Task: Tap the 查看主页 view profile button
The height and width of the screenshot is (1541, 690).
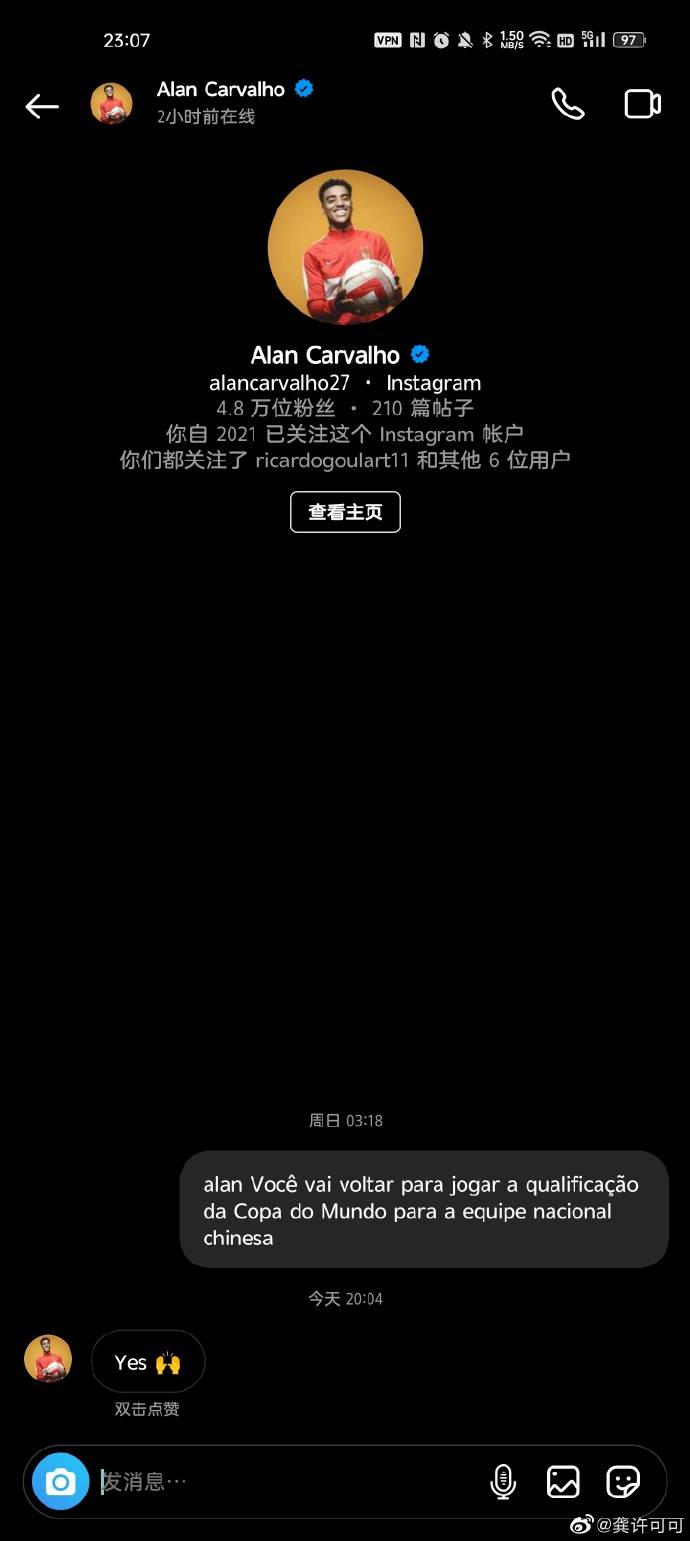Action: [x=345, y=512]
